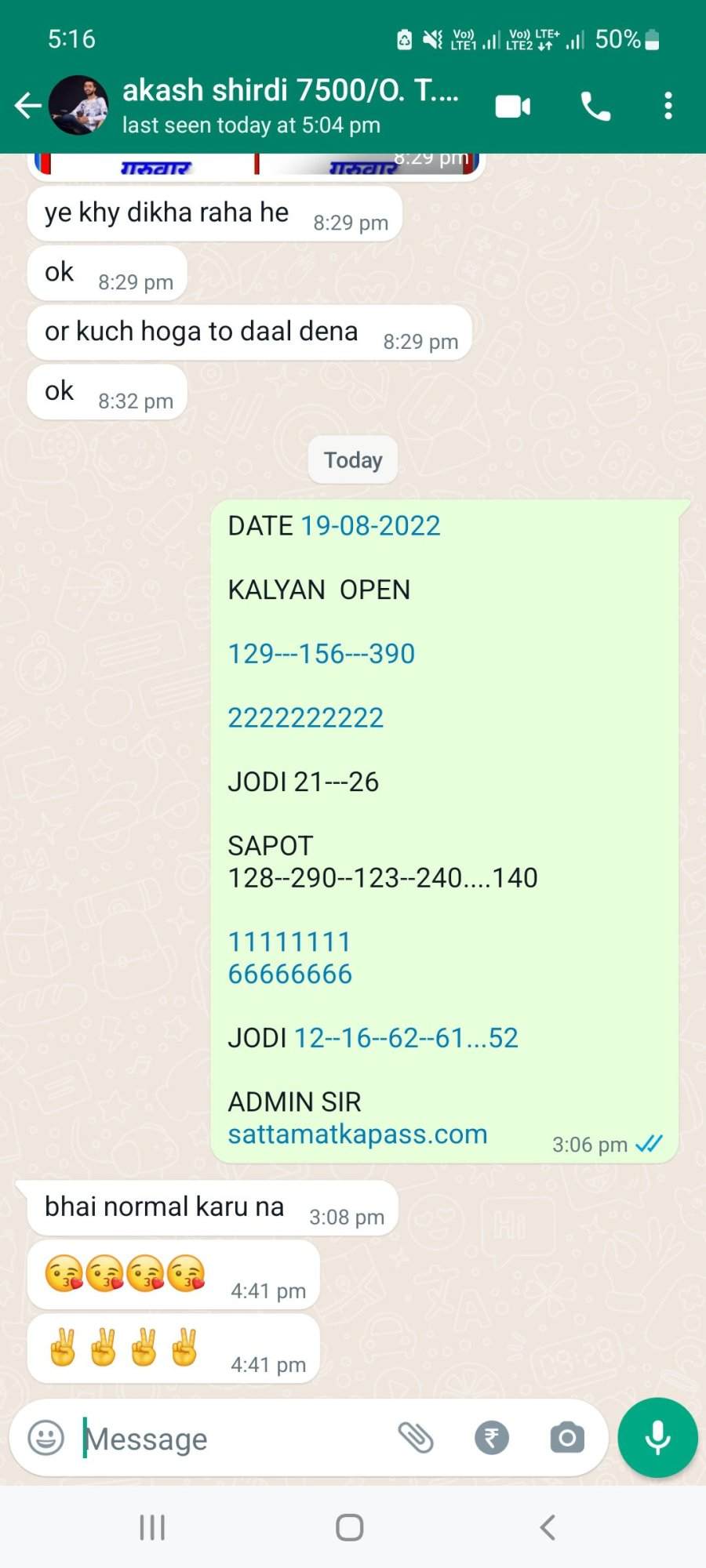Tap the 2222222222 number link
Screen dimensions: 706x1568
[x=305, y=717]
